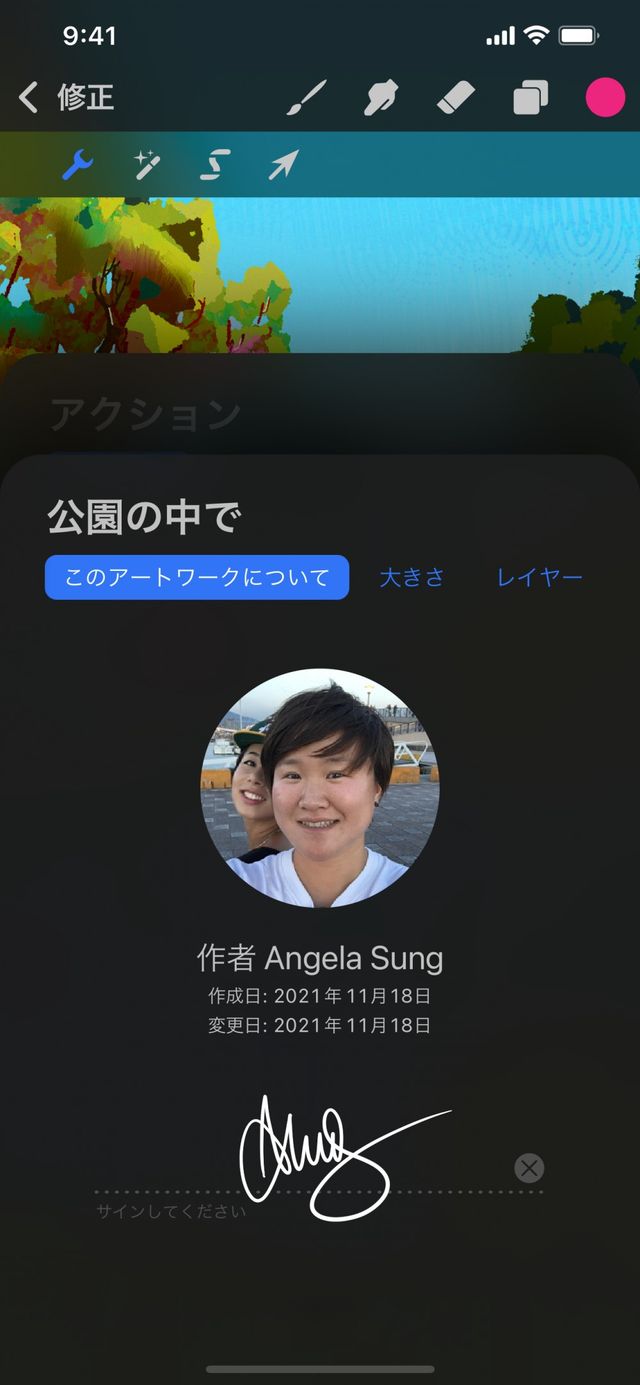Go back to the 修正 gallery
The image size is (640, 1385).
[x=66, y=98]
